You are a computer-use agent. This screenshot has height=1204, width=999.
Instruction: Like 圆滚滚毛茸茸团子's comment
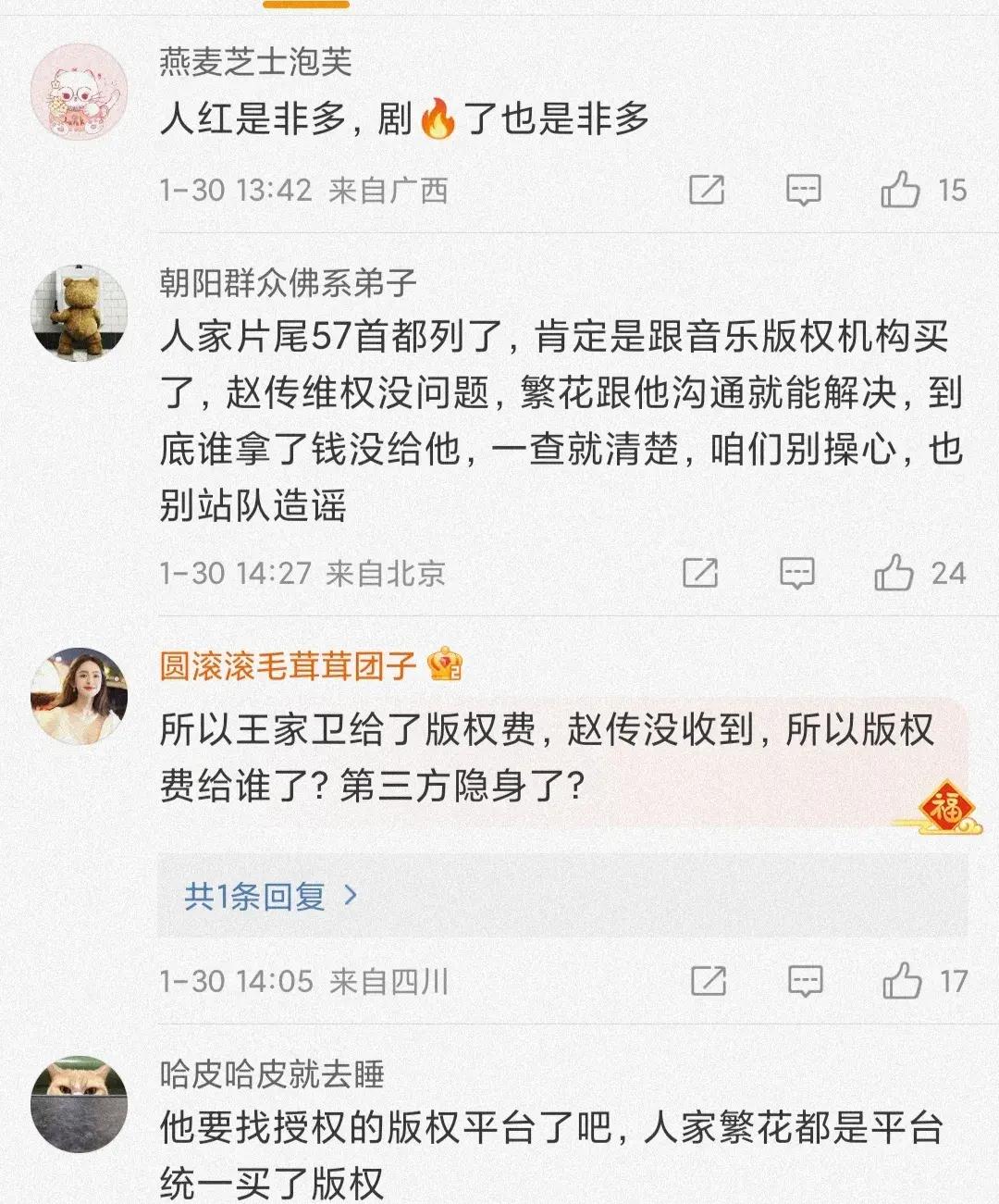click(x=902, y=981)
